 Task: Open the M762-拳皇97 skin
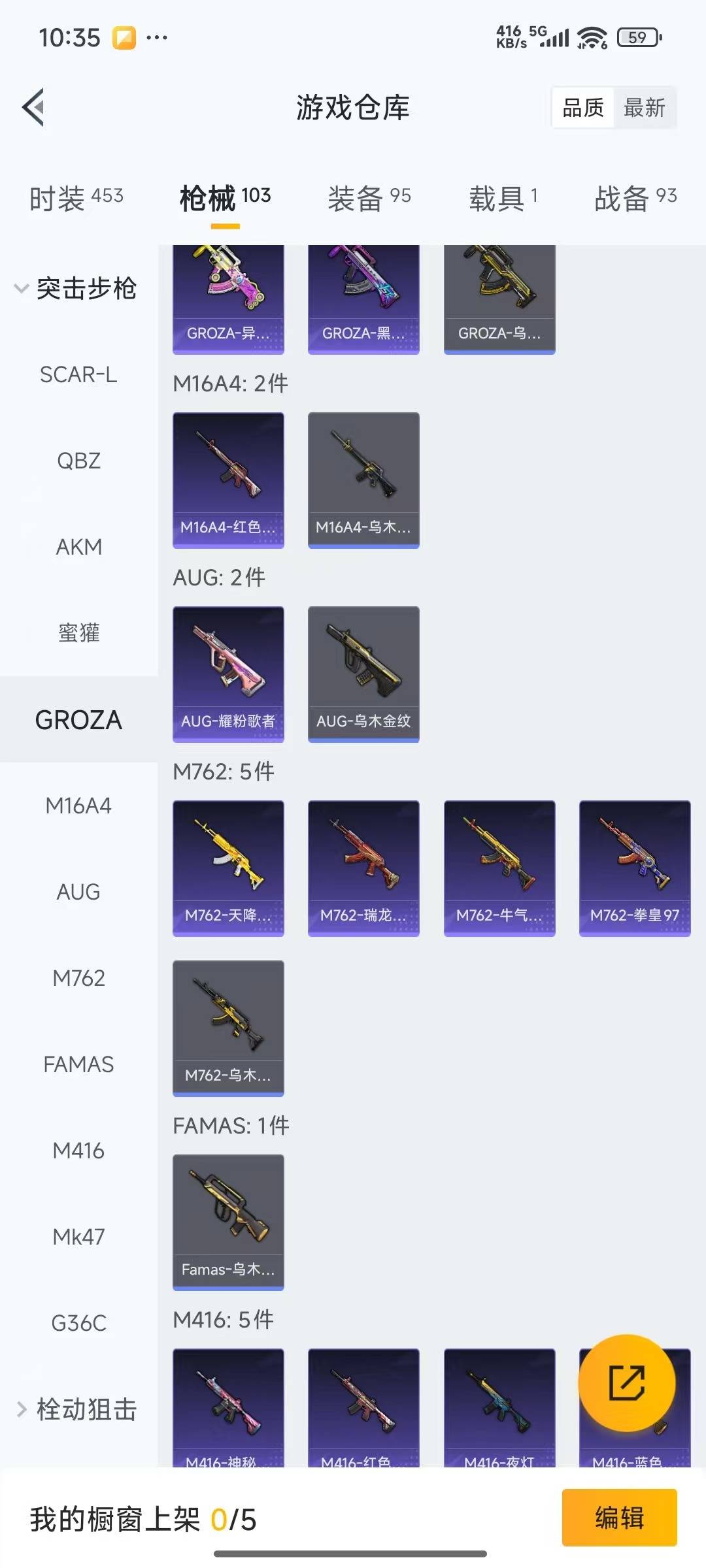click(635, 868)
